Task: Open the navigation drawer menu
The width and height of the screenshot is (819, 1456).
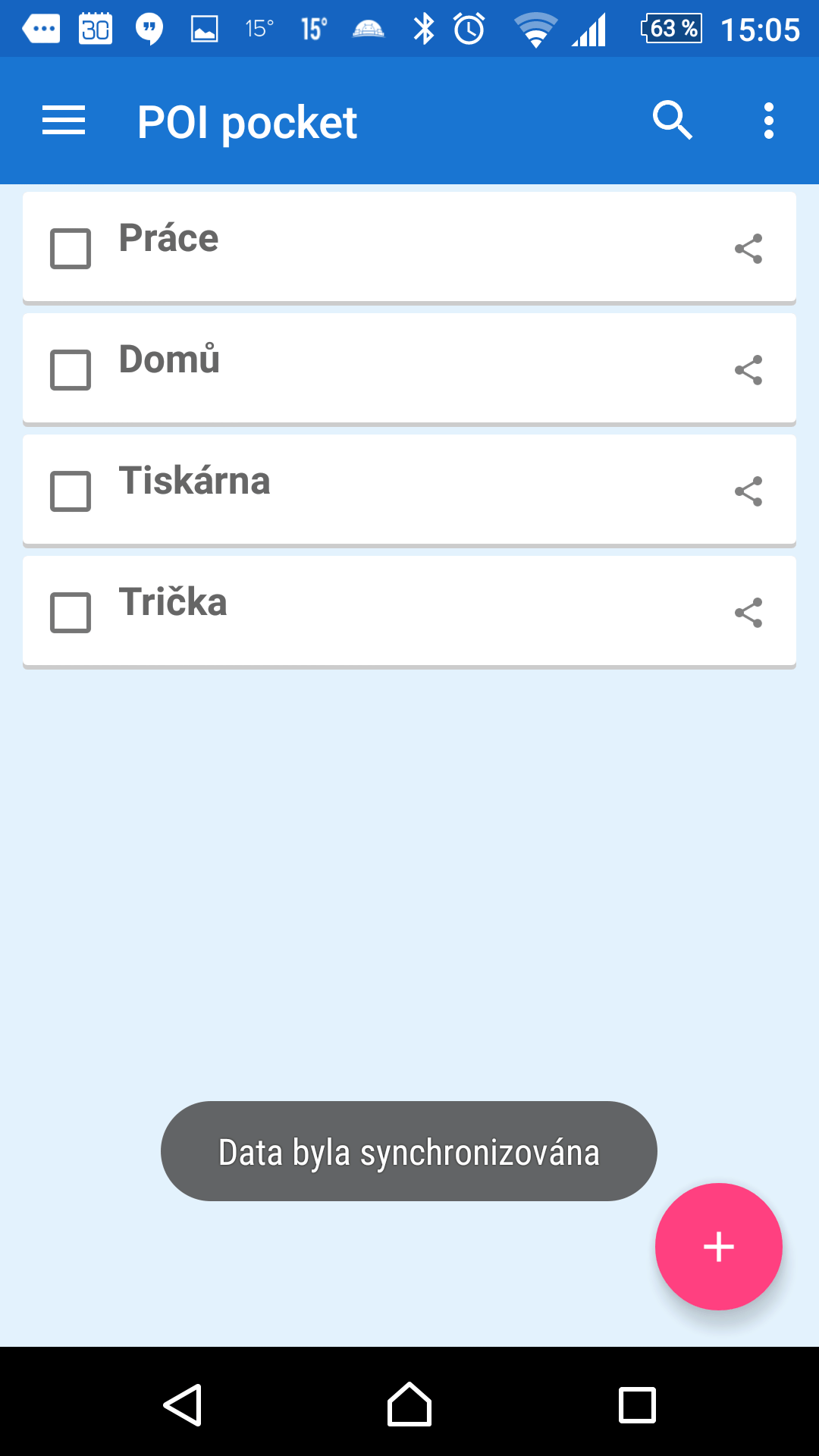Action: (x=64, y=121)
